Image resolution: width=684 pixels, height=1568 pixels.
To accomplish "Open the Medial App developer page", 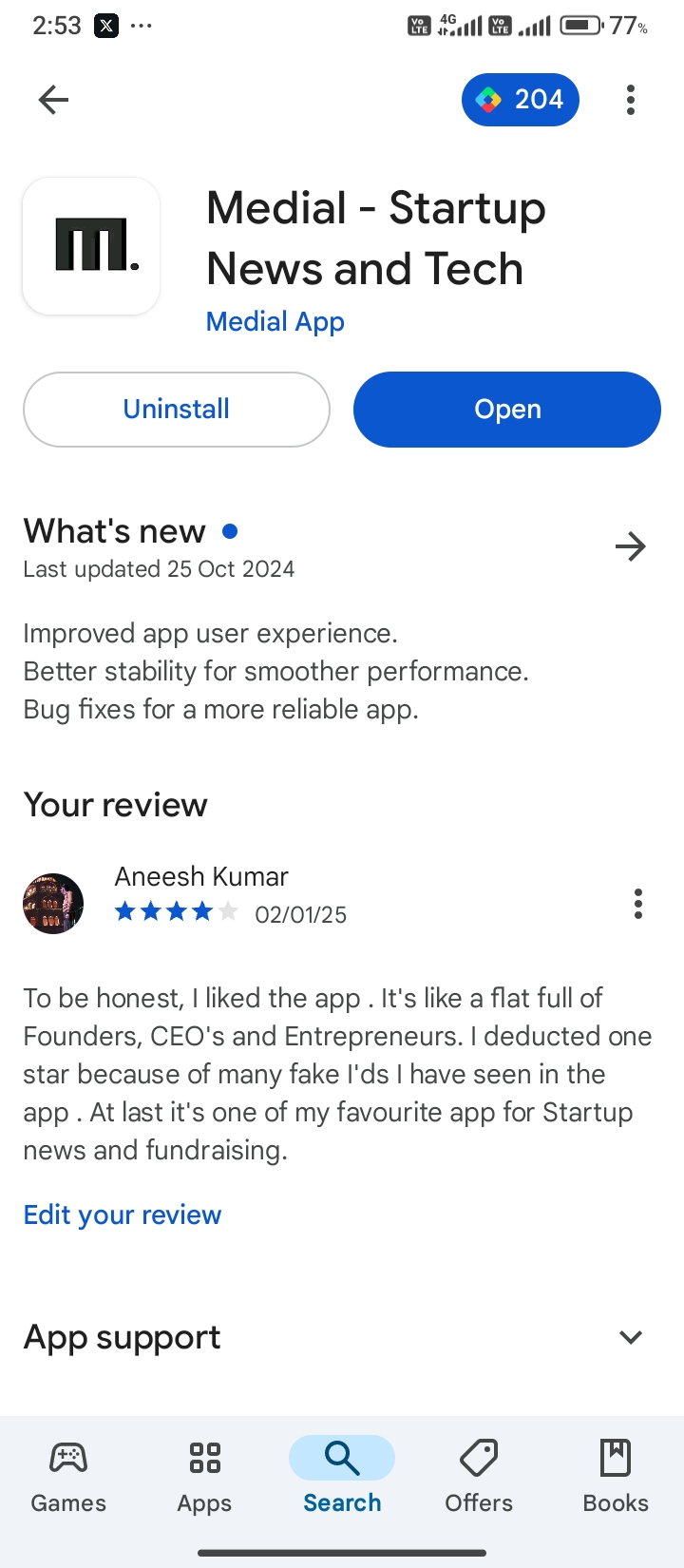I will coord(275,321).
